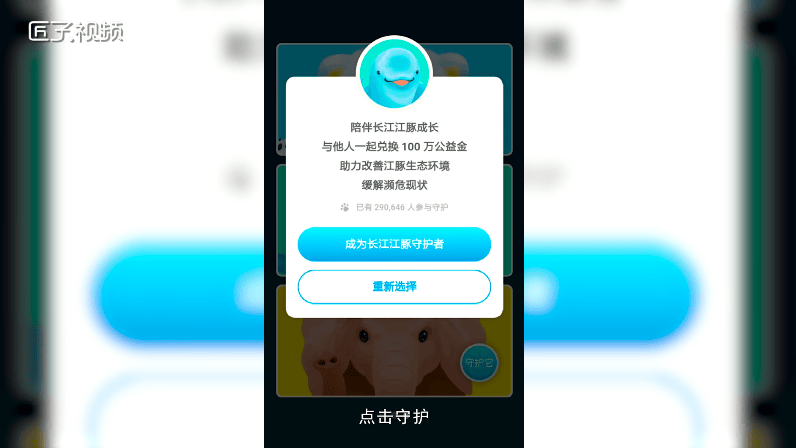Image resolution: width=796 pixels, height=448 pixels.
Task: Choose 重新选择 to pick again
Action: point(394,286)
